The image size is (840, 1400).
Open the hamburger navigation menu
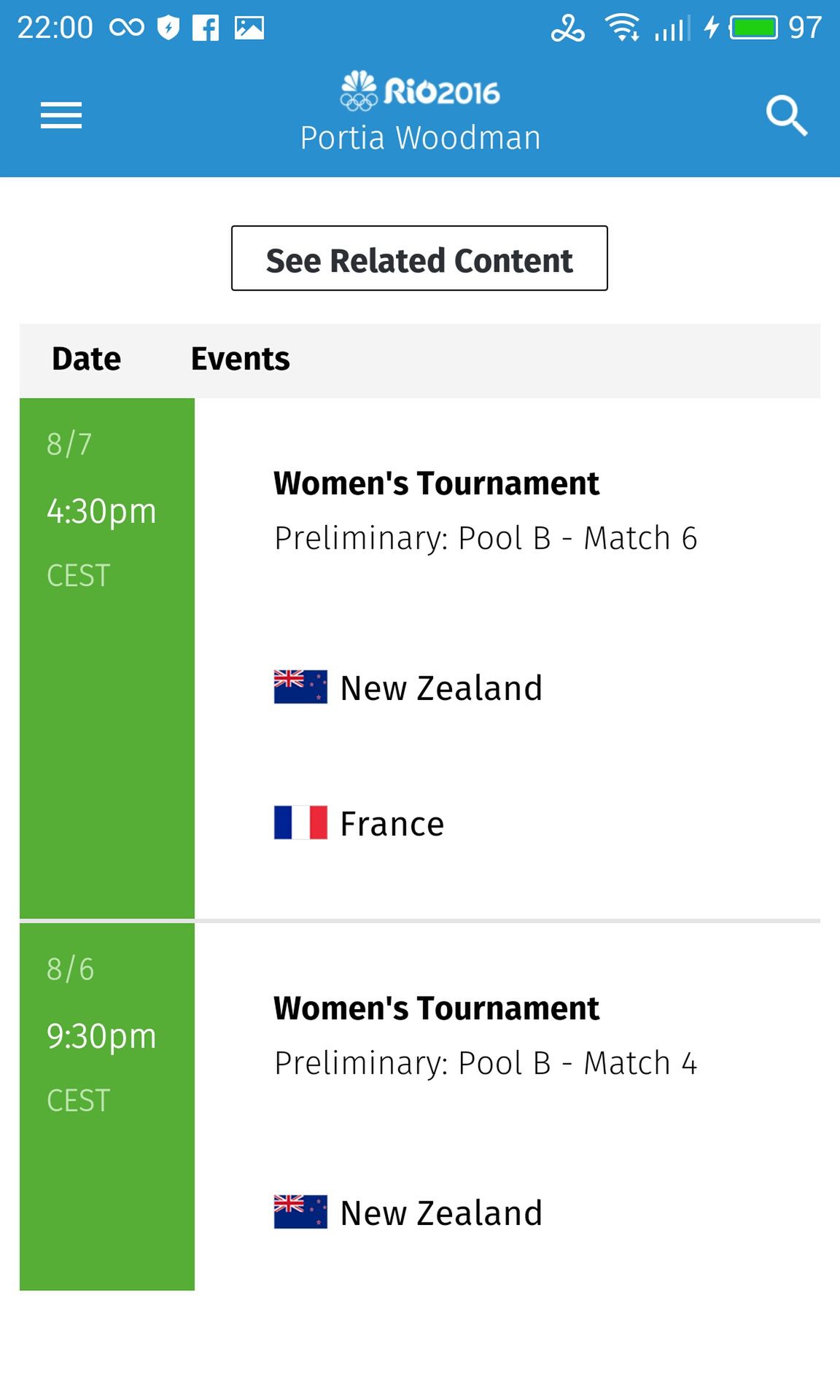(61, 115)
